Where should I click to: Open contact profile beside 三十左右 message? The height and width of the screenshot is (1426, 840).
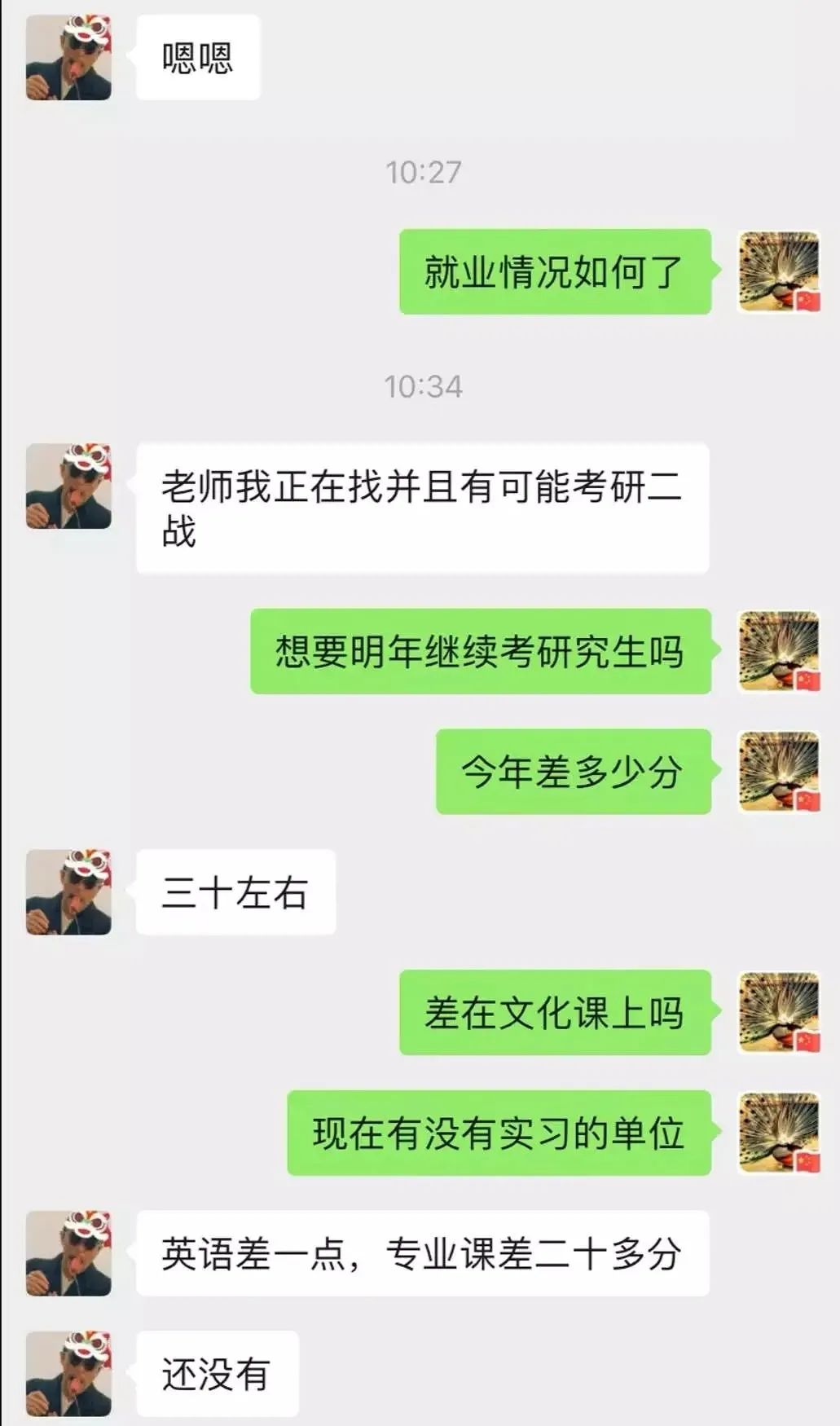(68, 892)
